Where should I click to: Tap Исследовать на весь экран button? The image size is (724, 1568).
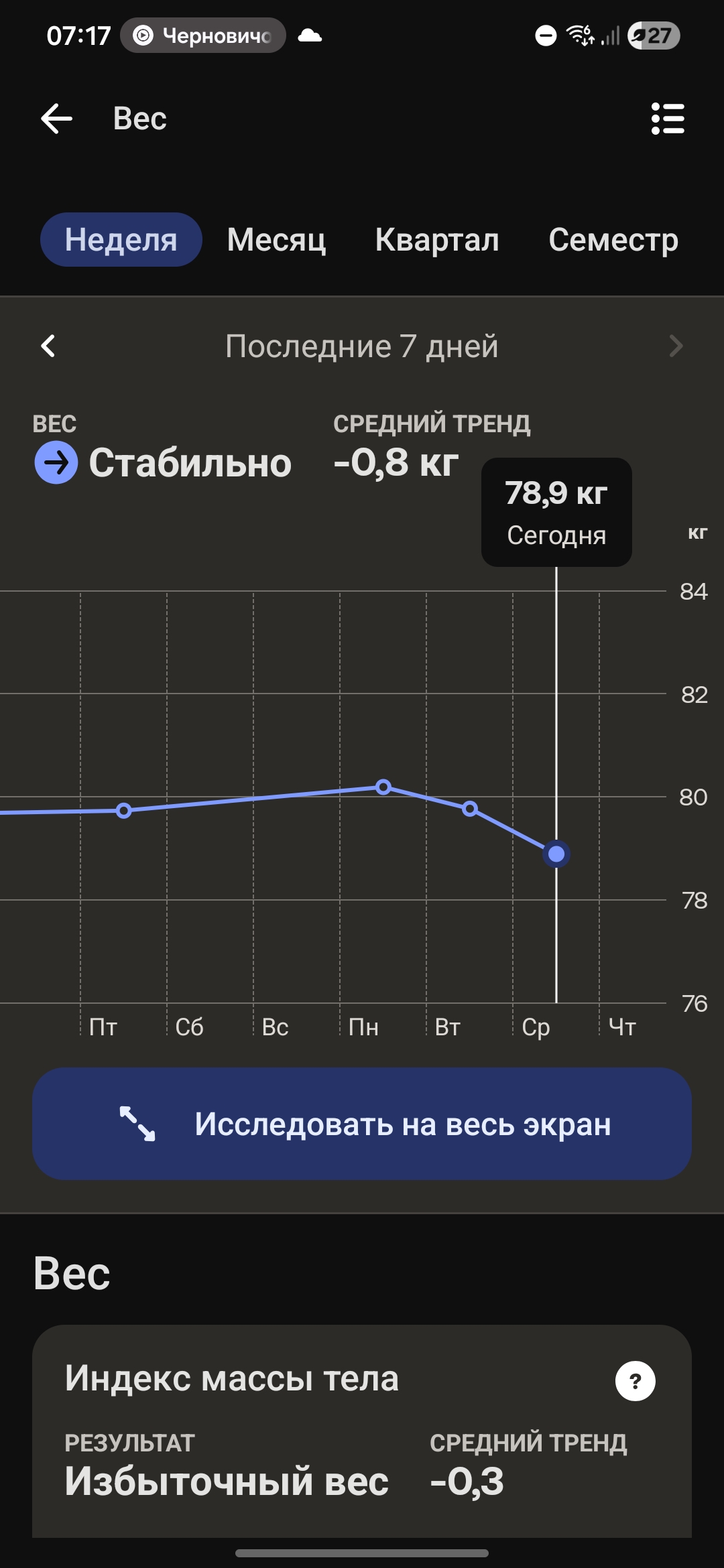coord(362,1124)
